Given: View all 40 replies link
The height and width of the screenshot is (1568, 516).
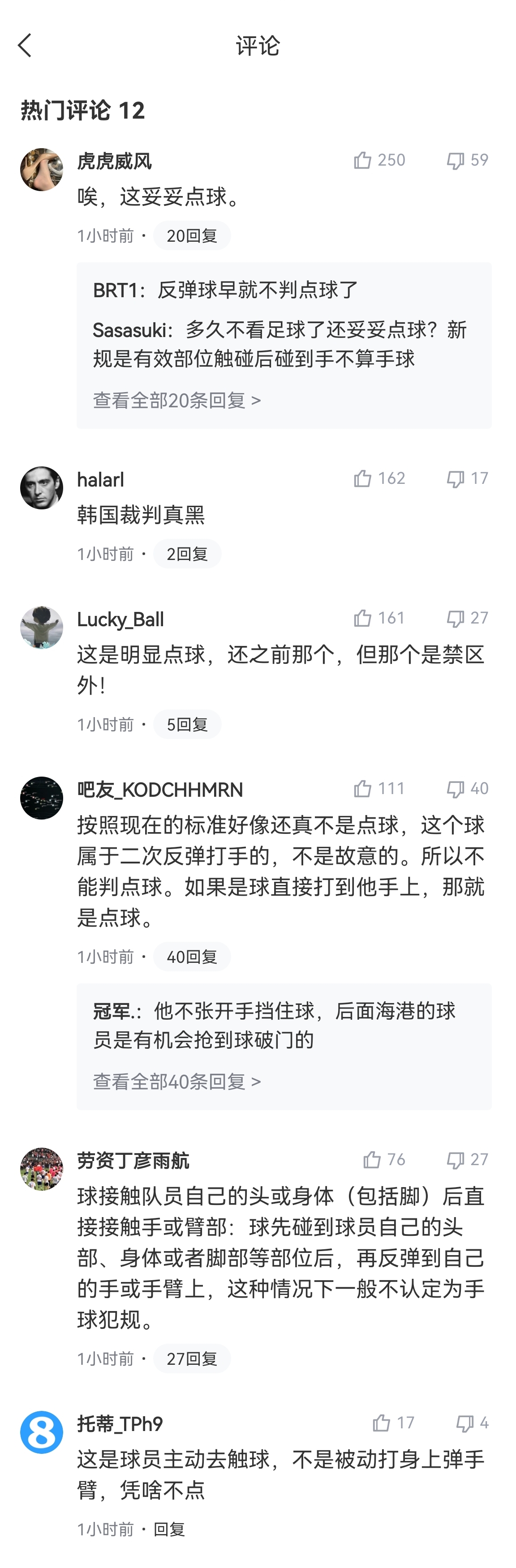Looking at the screenshot, I should [176, 1081].
